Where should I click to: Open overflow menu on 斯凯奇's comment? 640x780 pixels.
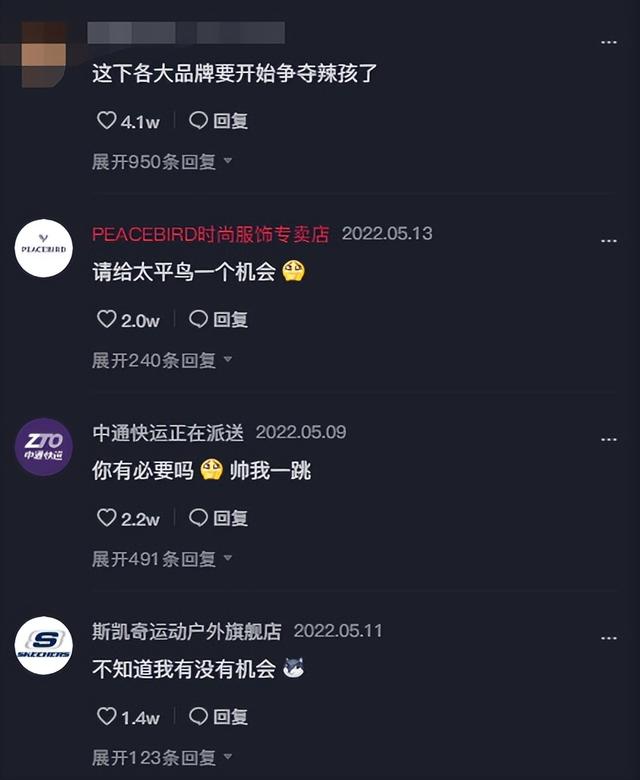pos(608,638)
